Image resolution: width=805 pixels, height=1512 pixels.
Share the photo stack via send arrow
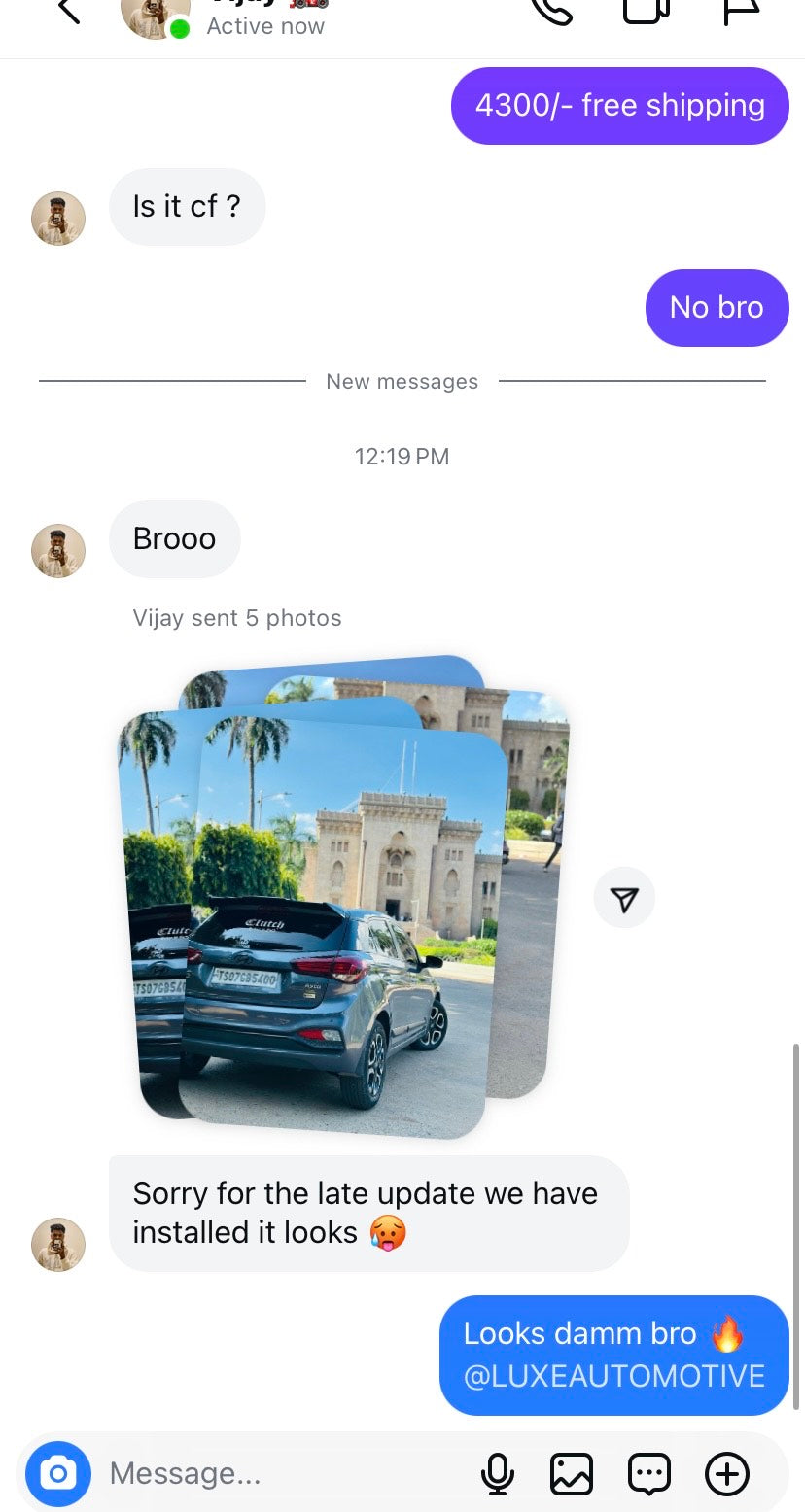point(624,899)
